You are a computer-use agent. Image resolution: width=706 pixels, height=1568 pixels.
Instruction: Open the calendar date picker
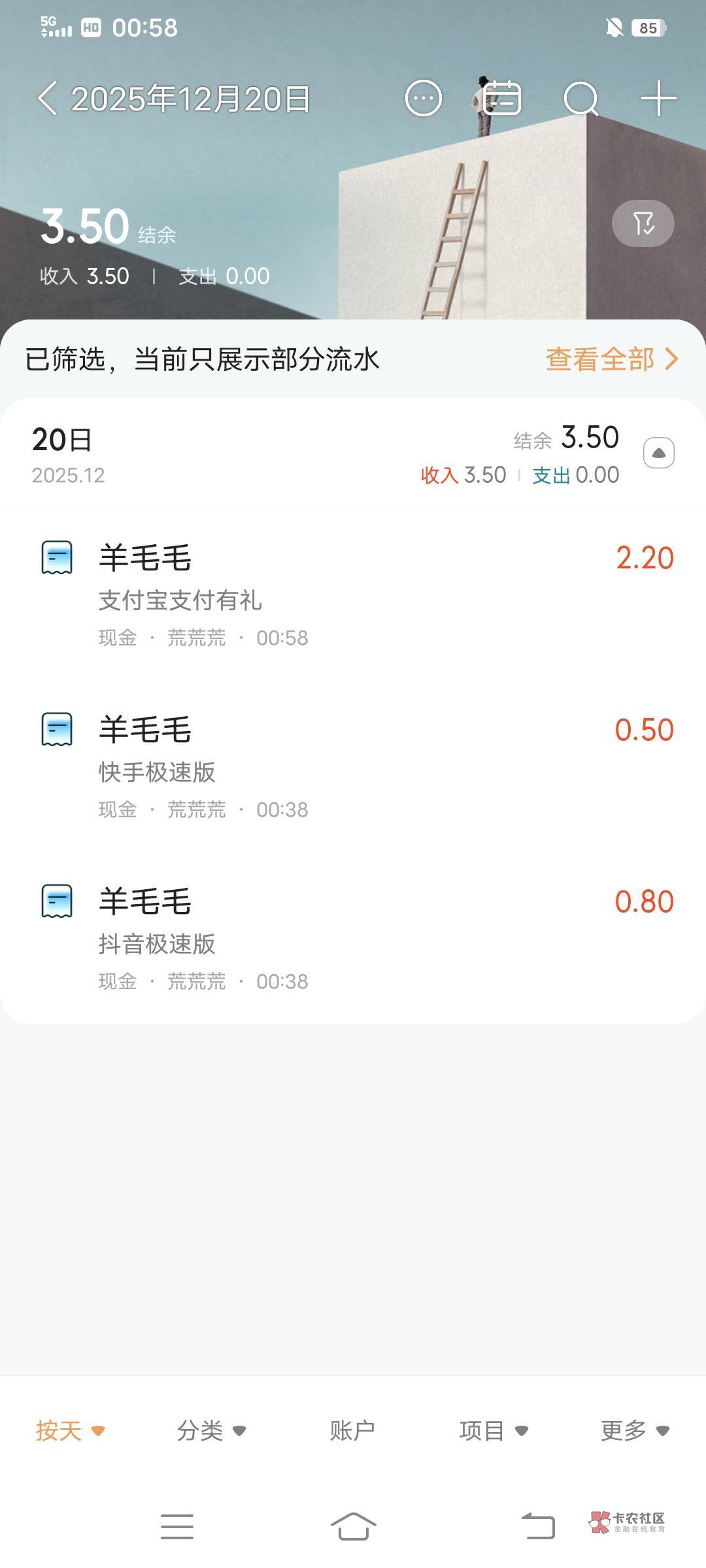pyautogui.click(x=502, y=99)
